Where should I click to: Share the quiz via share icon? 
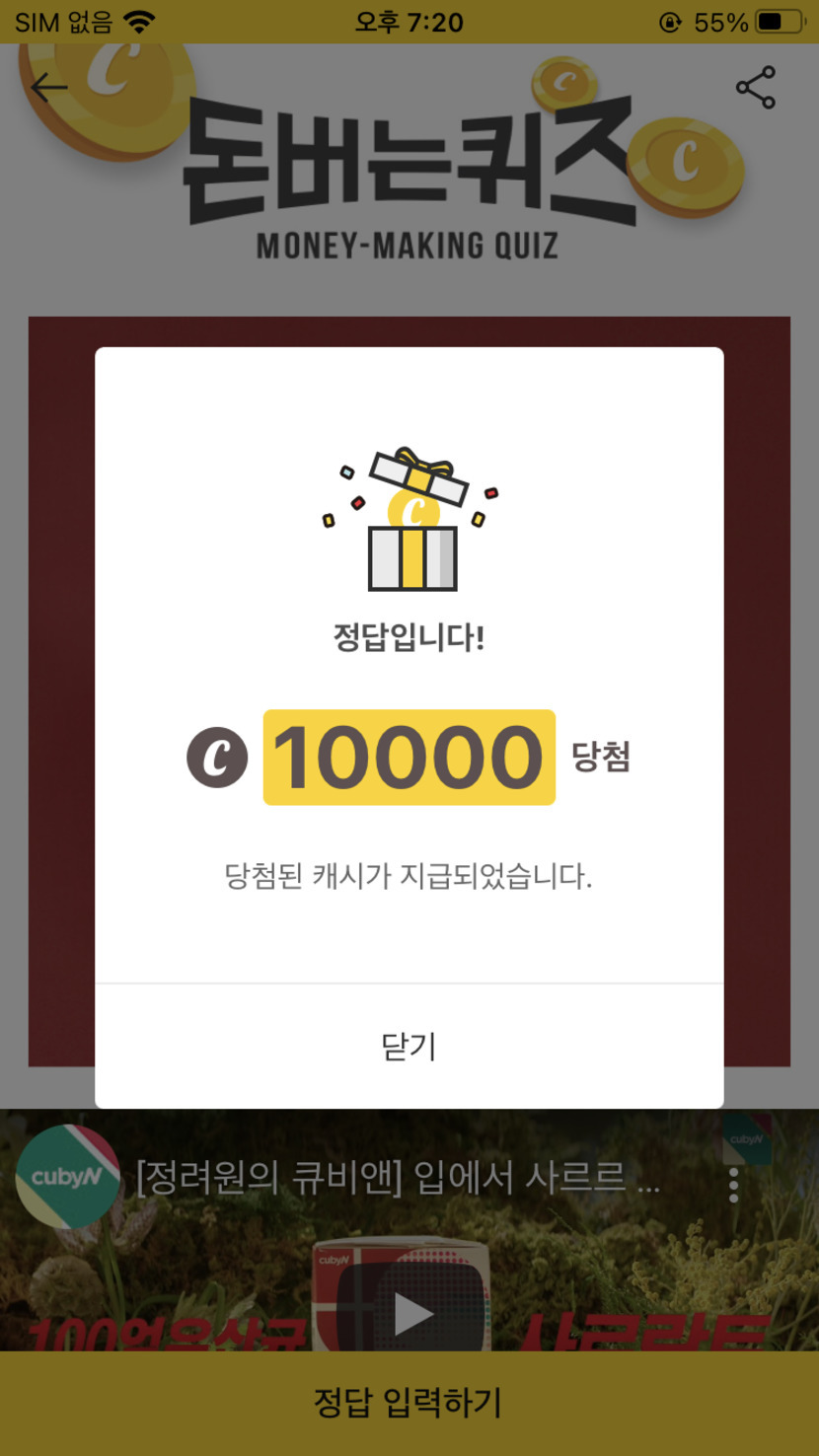click(755, 89)
